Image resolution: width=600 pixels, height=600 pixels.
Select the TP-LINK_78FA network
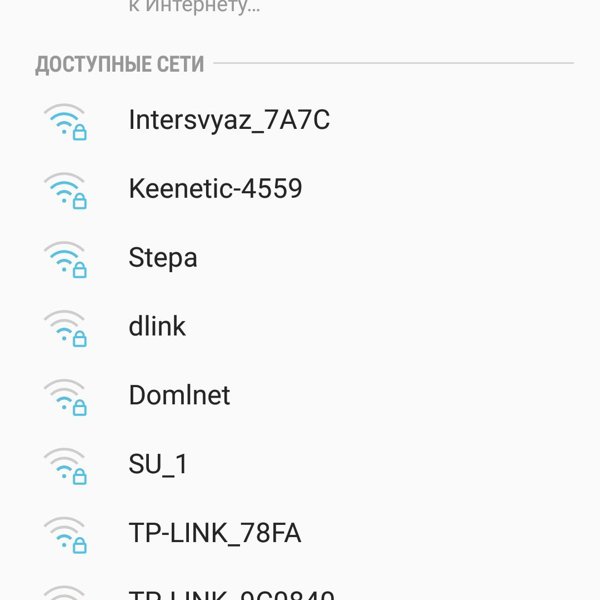click(x=214, y=533)
